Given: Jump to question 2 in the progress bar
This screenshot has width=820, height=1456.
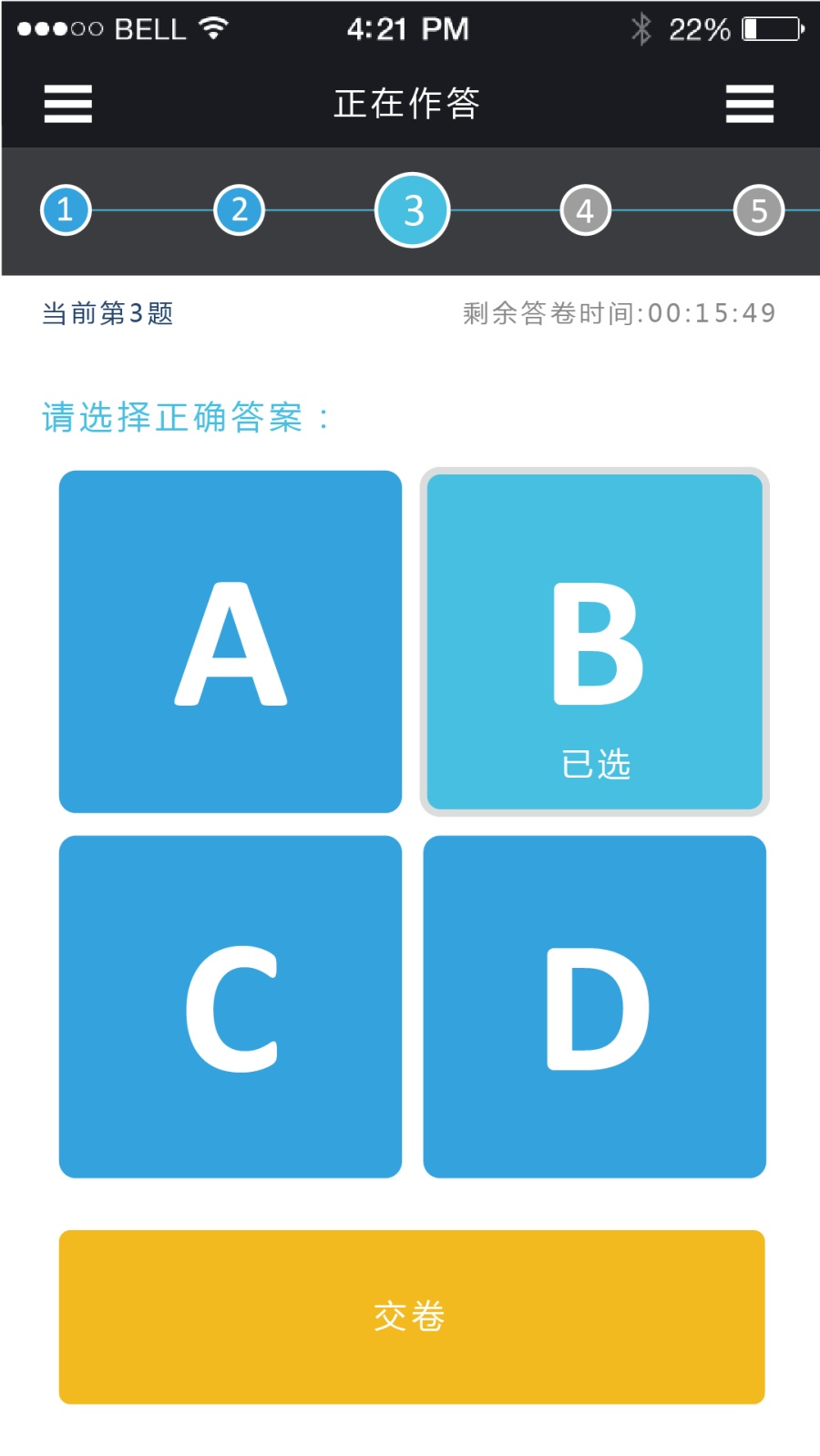Looking at the screenshot, I should 239,209.
